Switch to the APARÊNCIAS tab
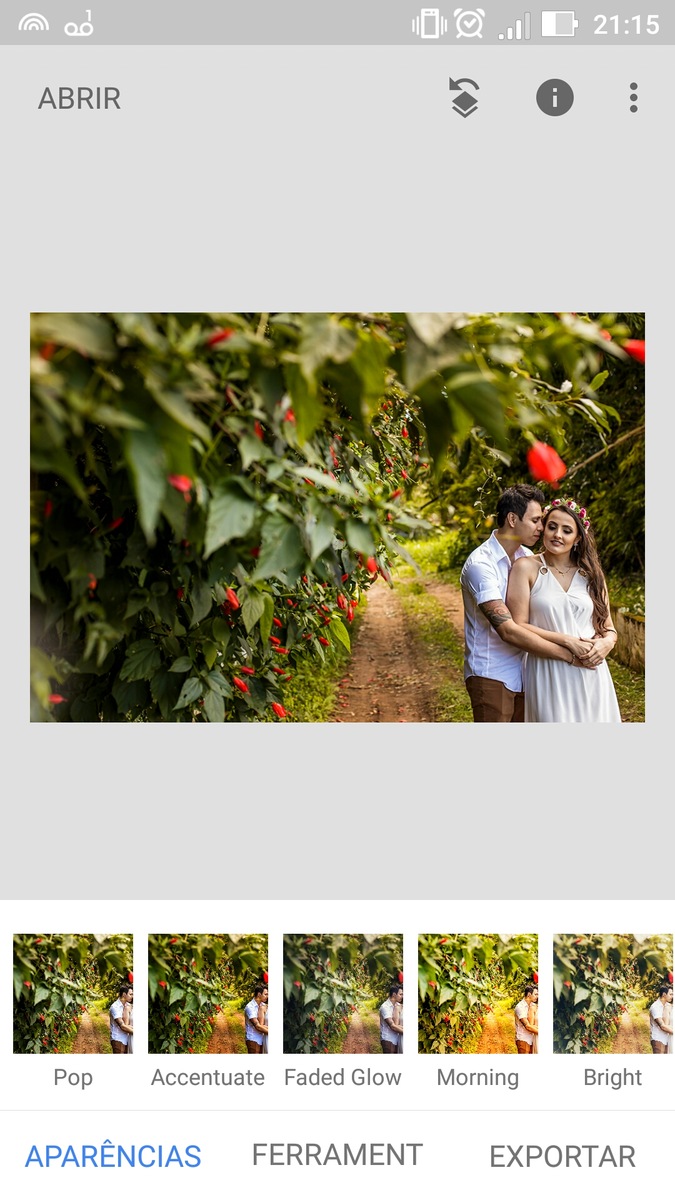Image resolution: width=675 pixels, height=1200 pixels. click(113, 1156)
